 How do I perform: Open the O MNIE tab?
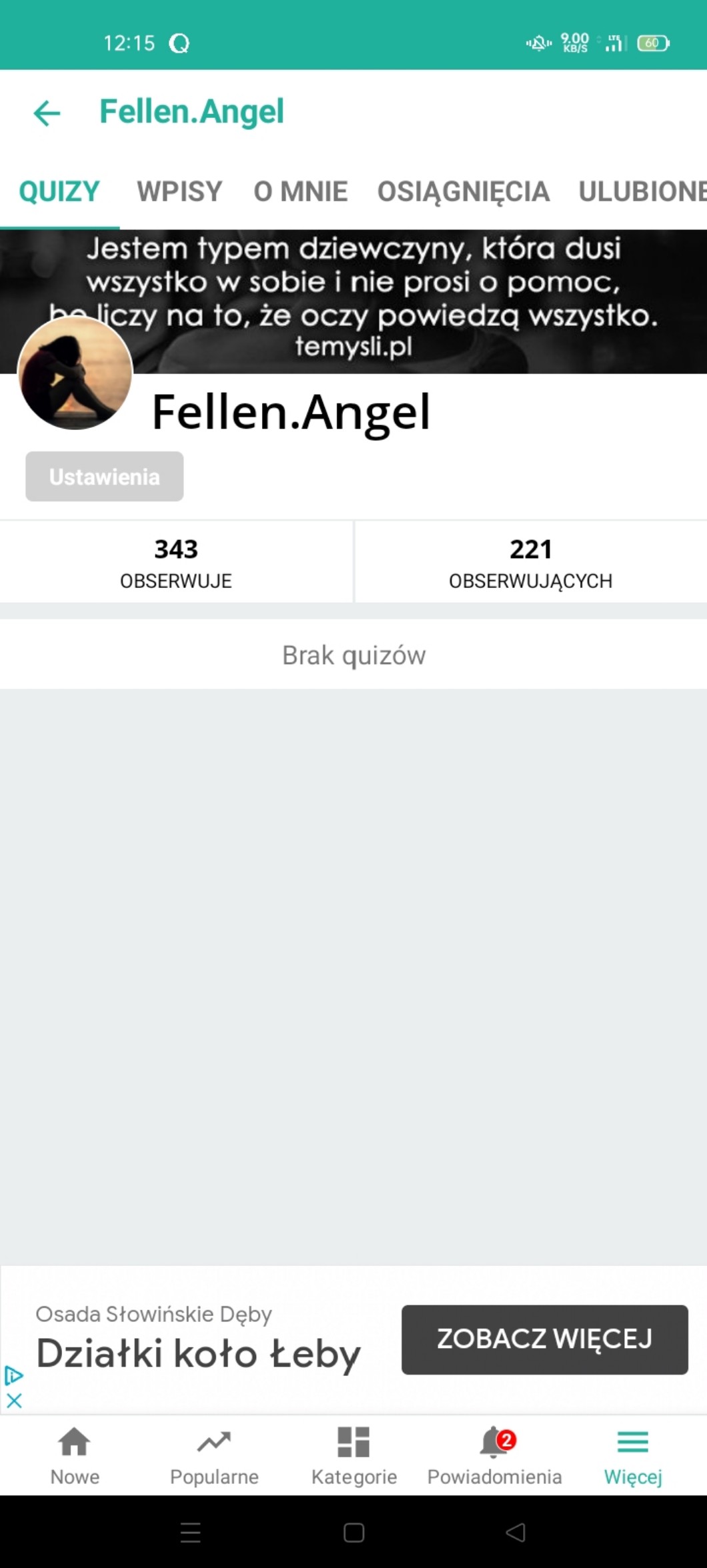(x=300, y=191)
